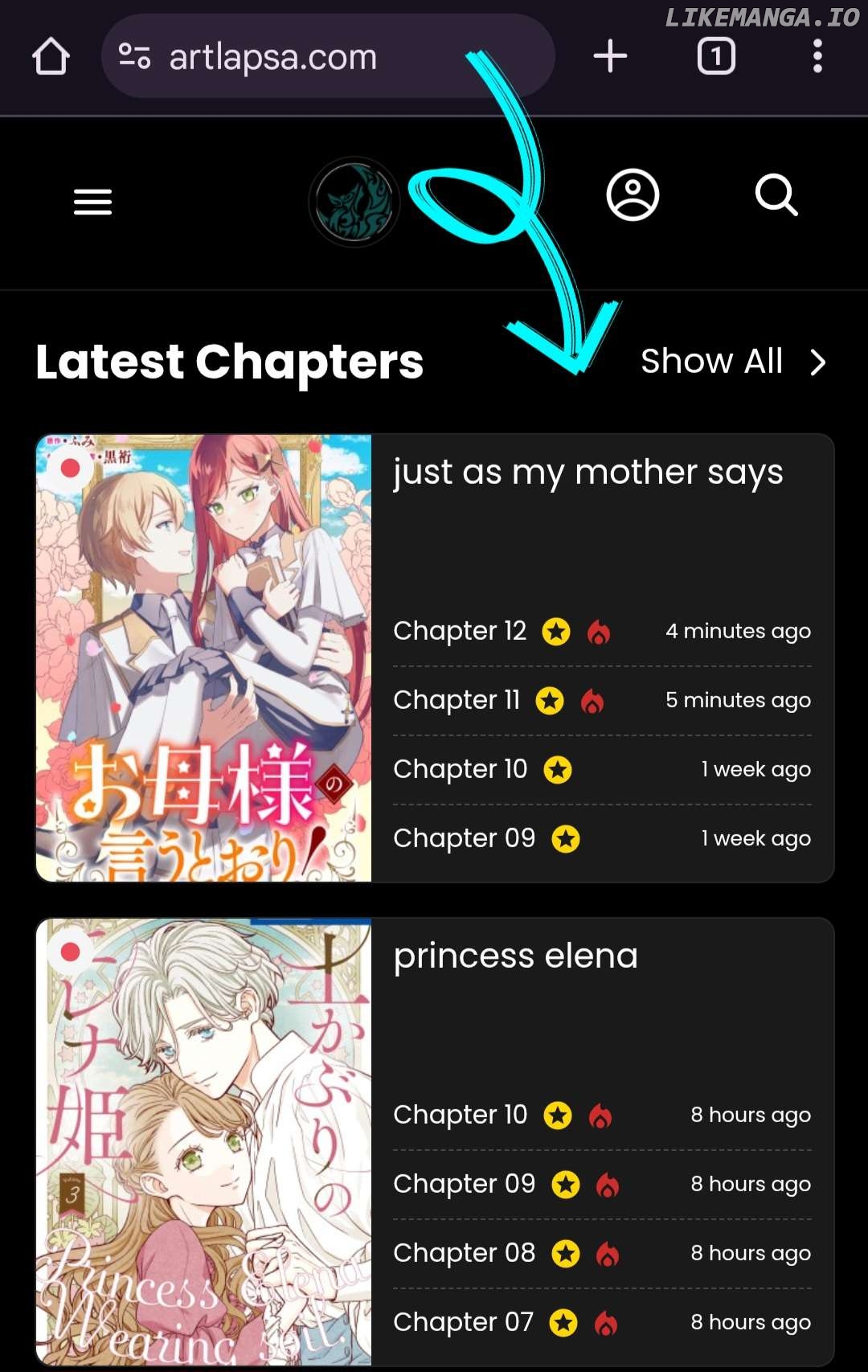
Task: Open the site's hamburger menu
Action: point(92,202)
